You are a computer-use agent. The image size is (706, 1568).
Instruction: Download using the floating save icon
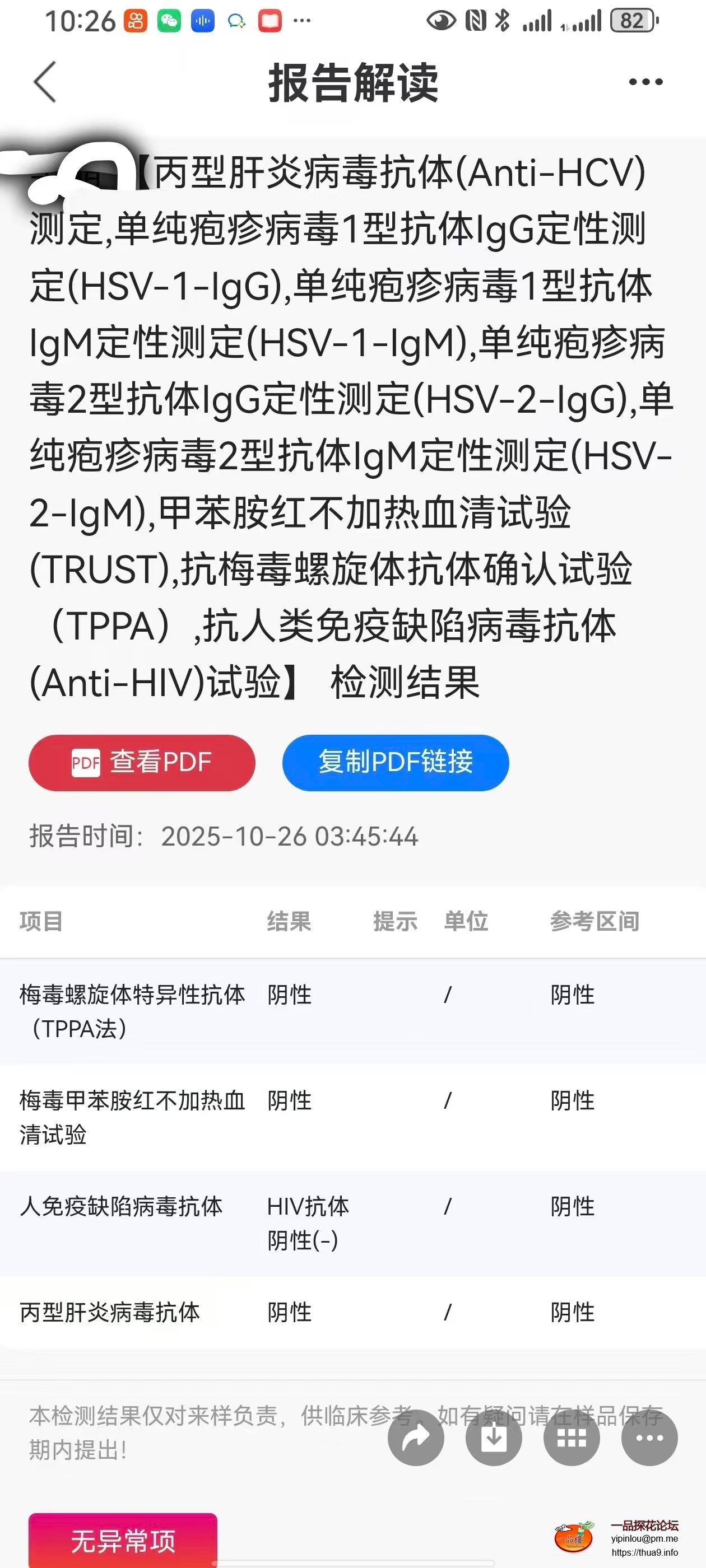pyautogui.click(x=494, y=1438)
